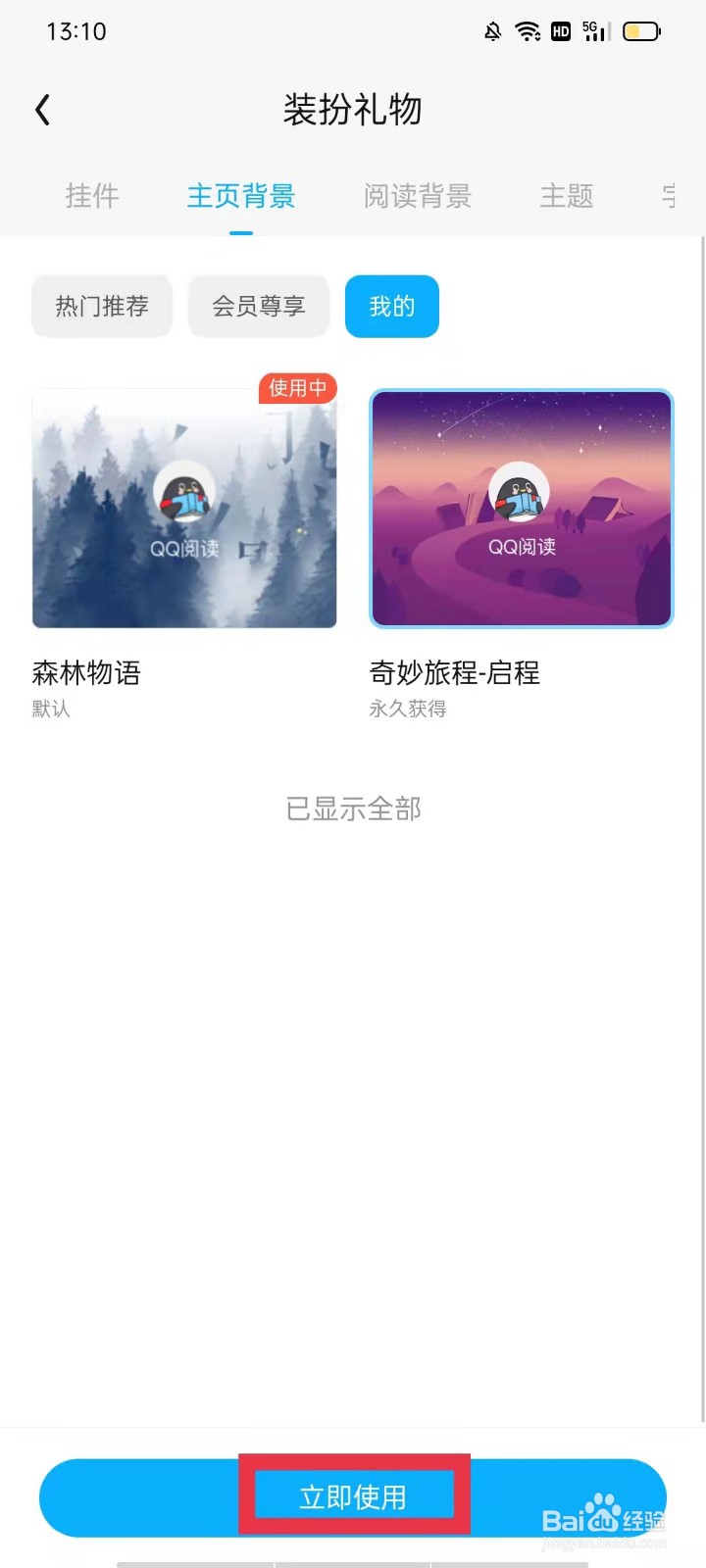706x1568 pixels.
Task: Click the Wi-Fi icon in the status bar
Action: 529,31
